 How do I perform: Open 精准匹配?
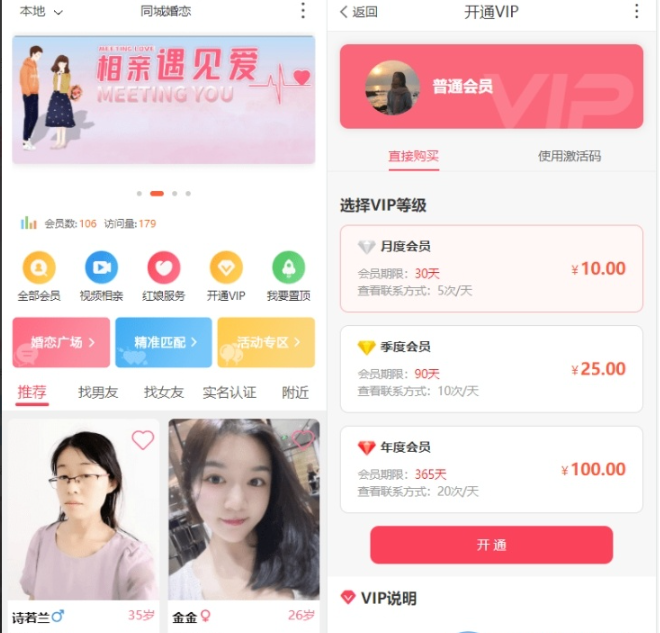[x=164, y=342]
